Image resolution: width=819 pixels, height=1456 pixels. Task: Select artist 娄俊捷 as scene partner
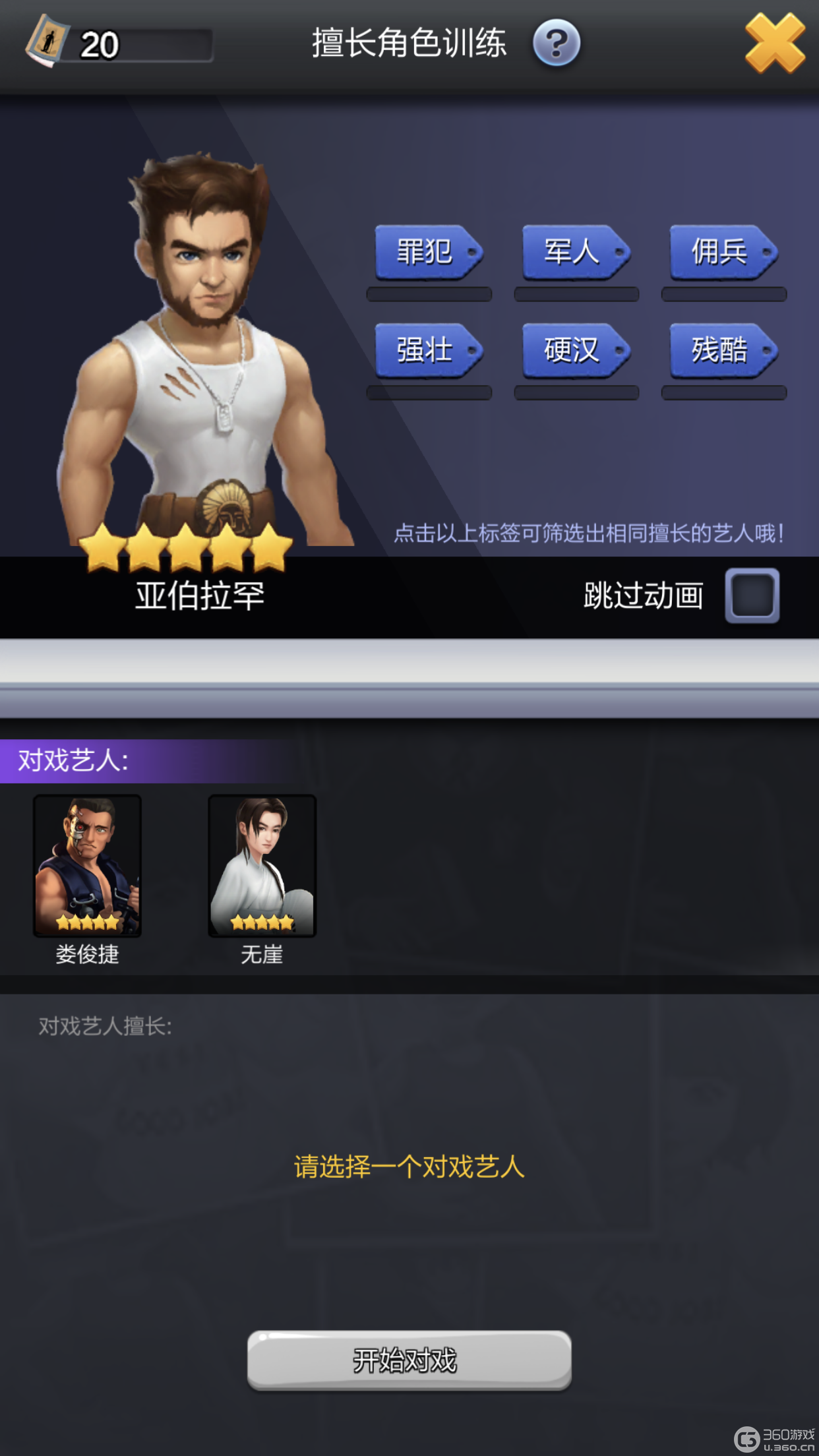(x=88, y=866)
